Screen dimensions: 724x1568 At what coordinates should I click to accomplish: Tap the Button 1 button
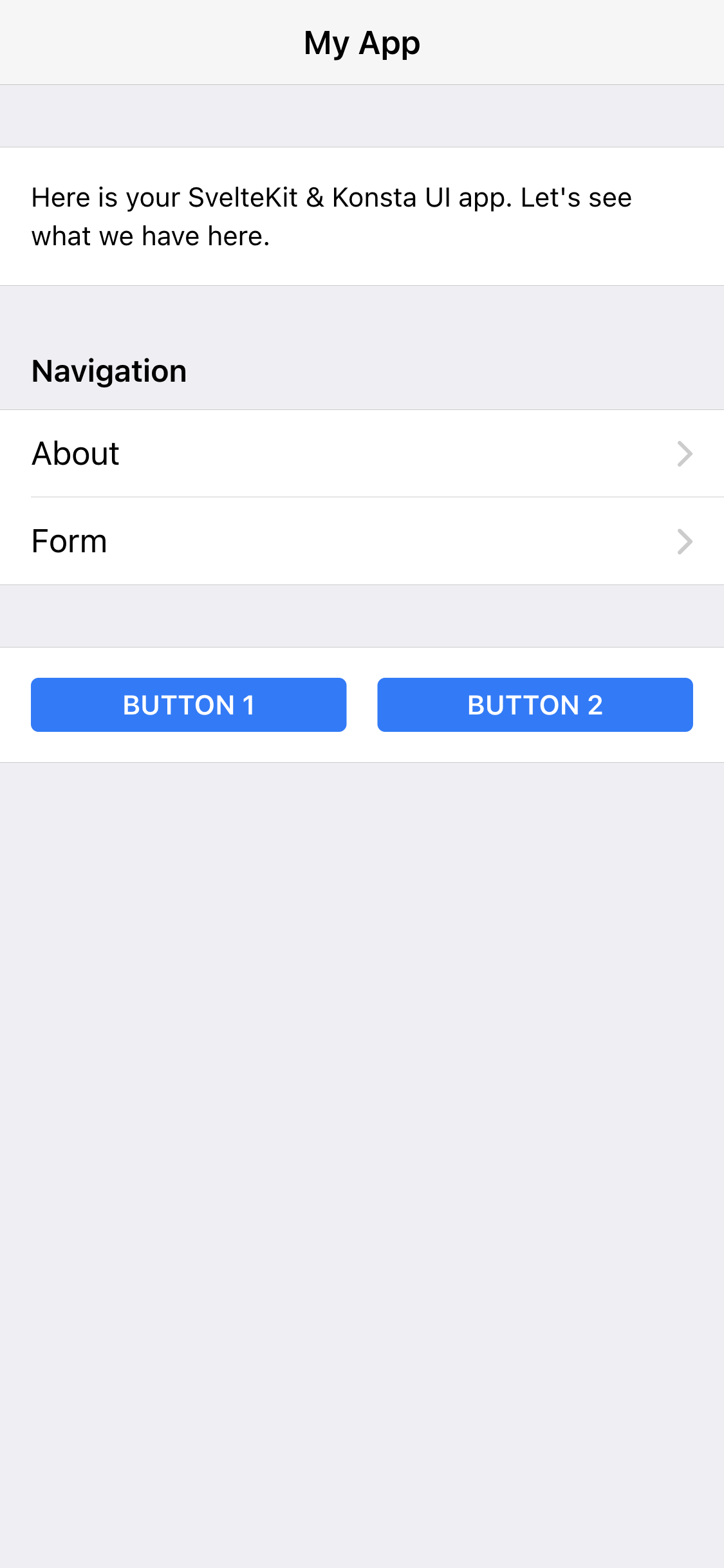pyautogui.click(x=189, y=705)
